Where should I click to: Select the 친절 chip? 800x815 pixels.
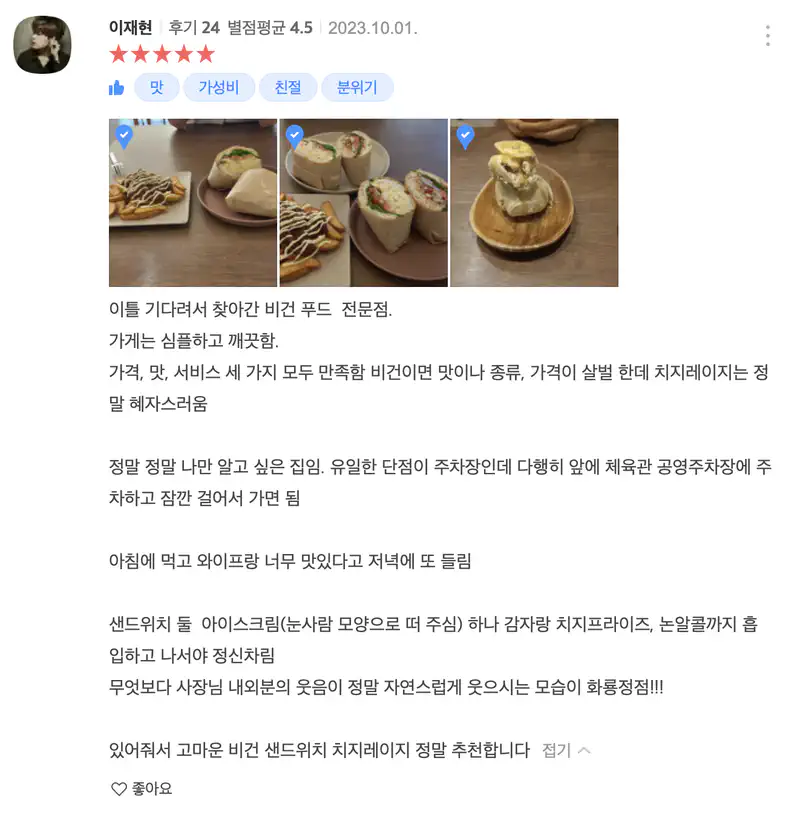coord(287,87)
